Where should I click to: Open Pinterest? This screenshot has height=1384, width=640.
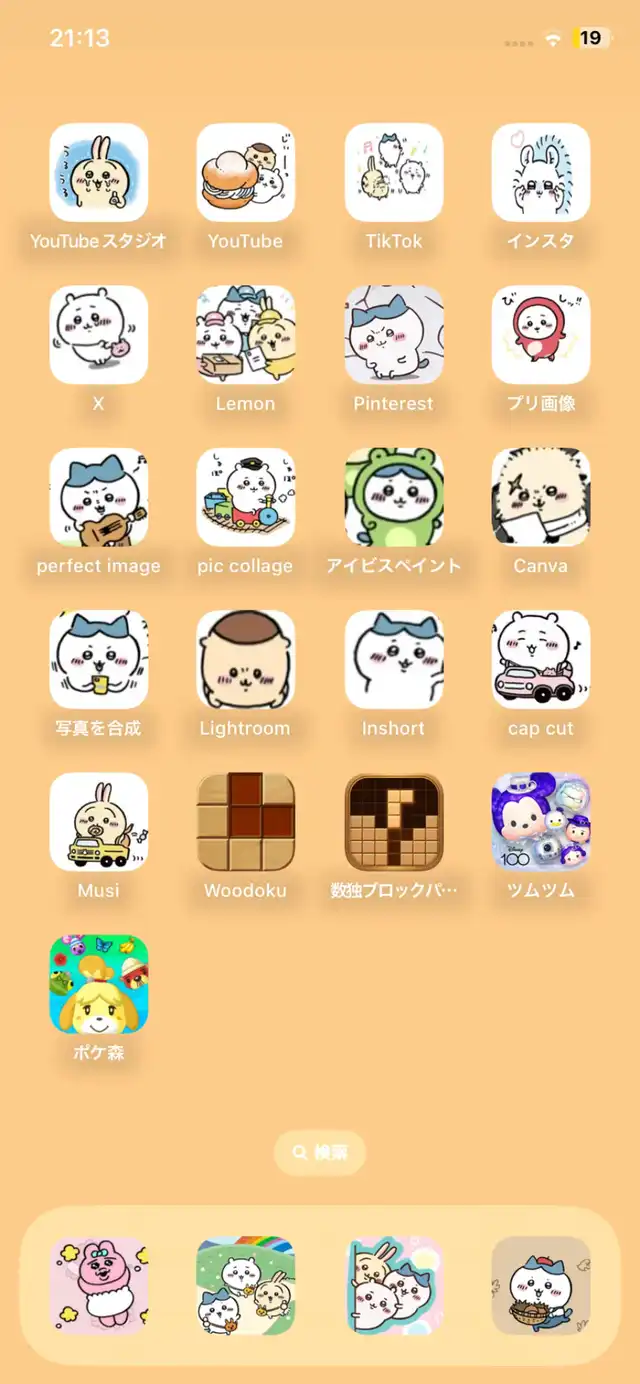(x=394, y=335)
